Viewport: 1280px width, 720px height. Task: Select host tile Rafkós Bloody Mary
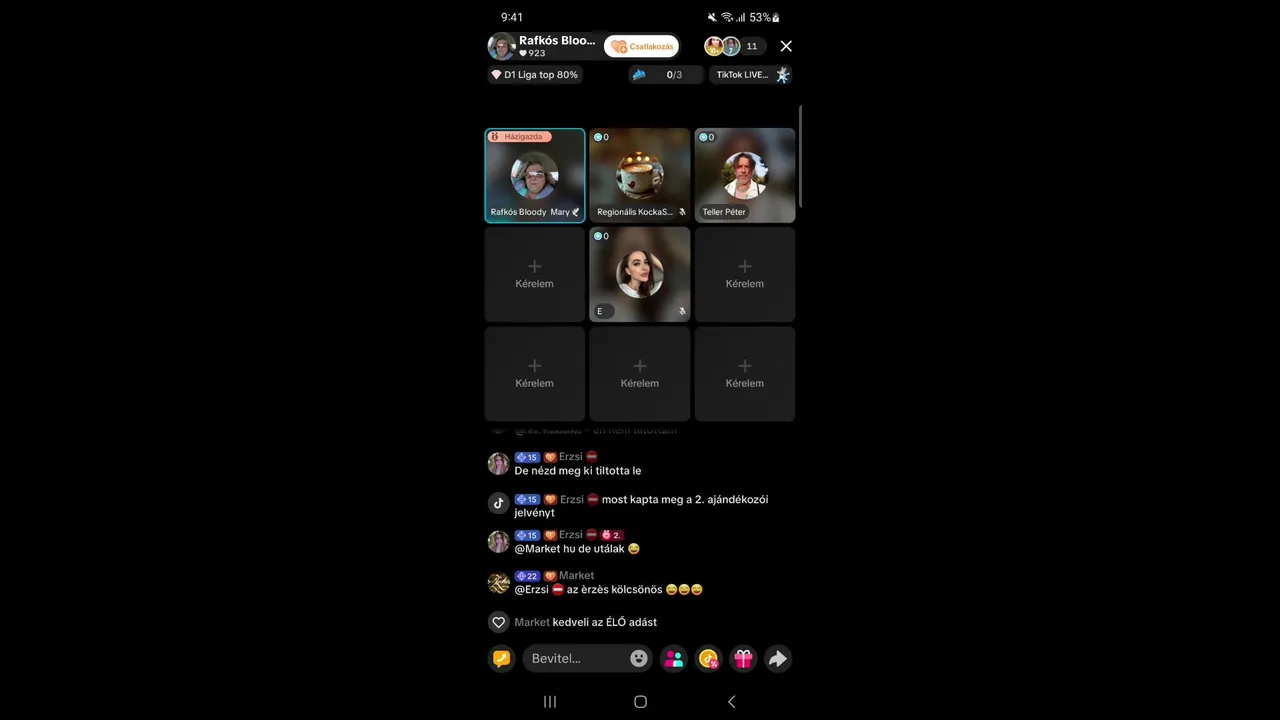(x=535, y=175)
